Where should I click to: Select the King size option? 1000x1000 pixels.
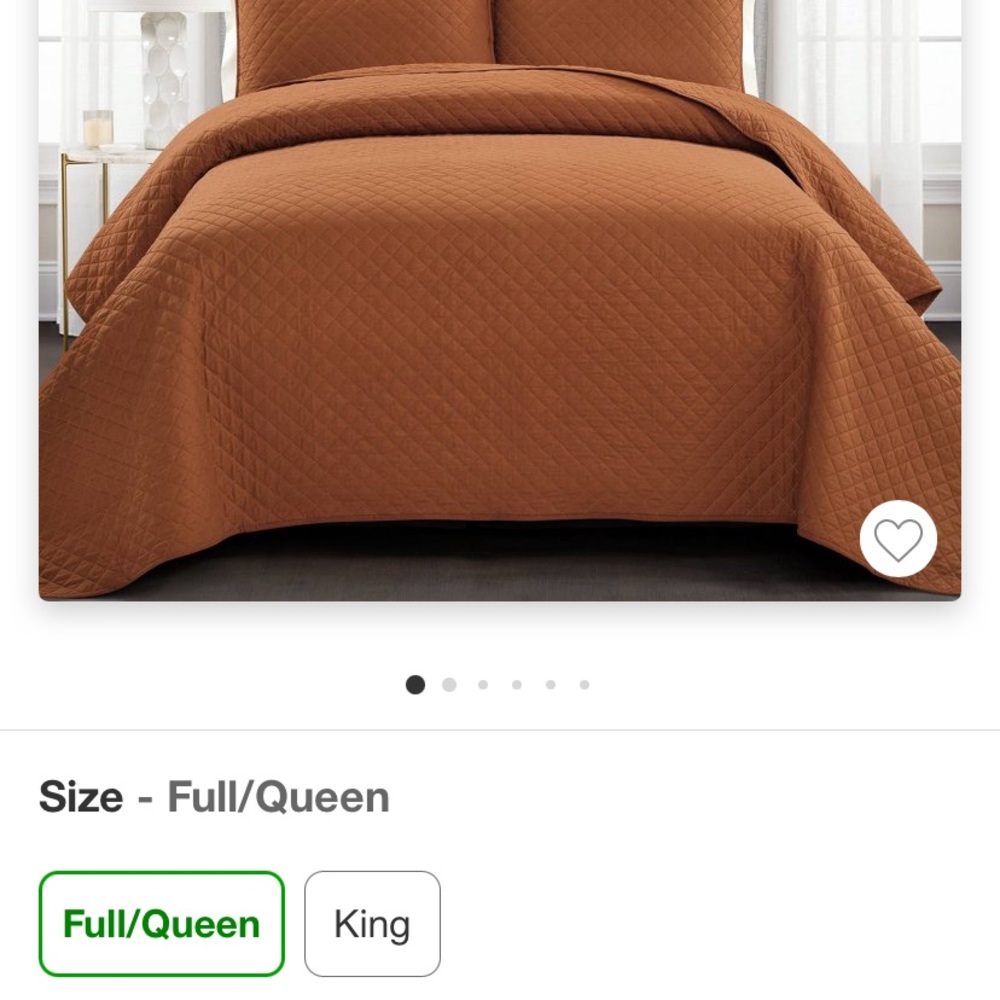372,923
